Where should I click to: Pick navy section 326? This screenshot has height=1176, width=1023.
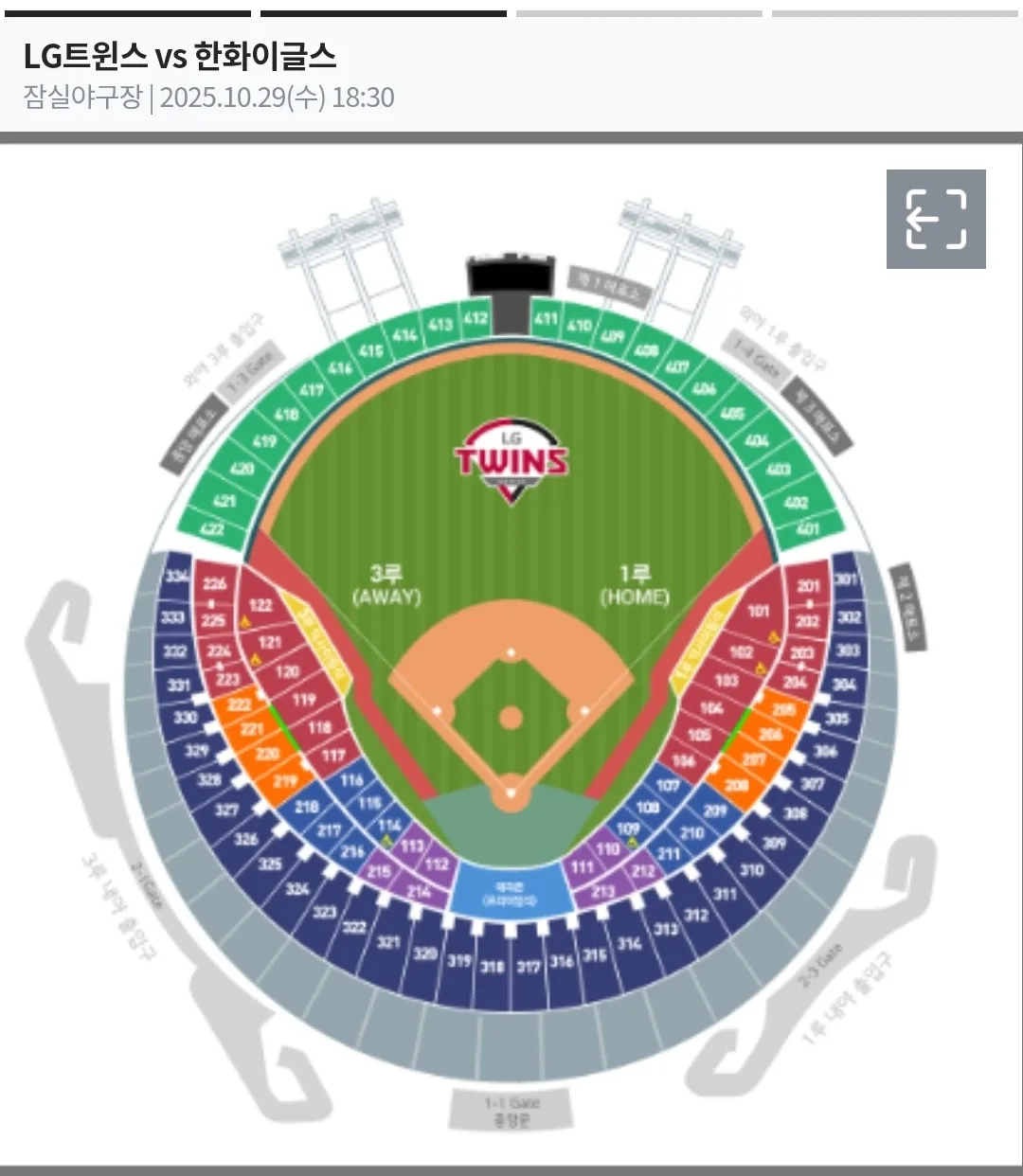pos(246,839)
